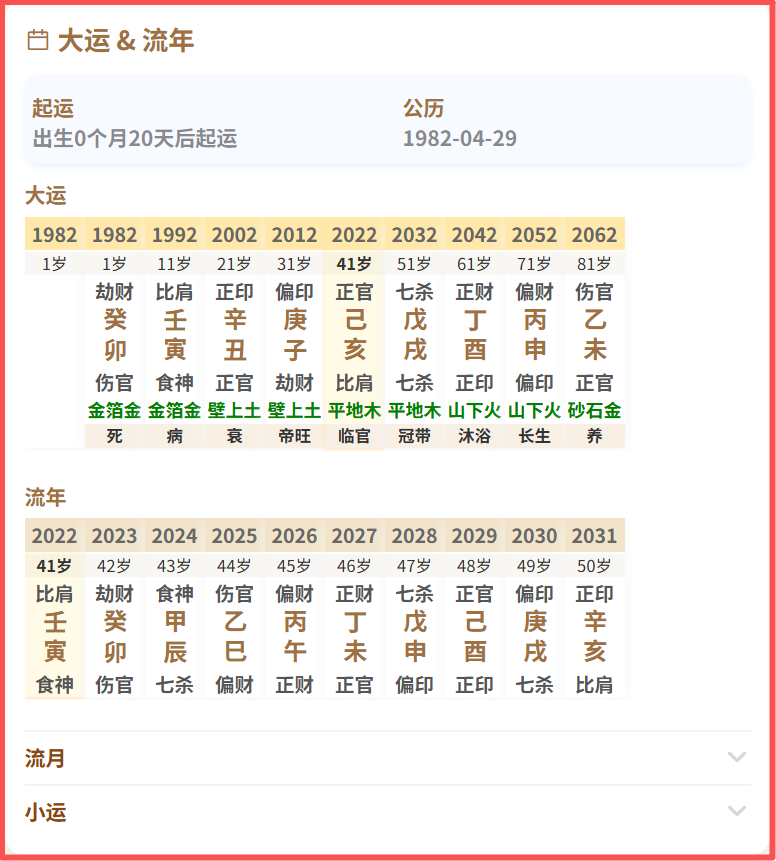Switch to the 2062 乙未 大运 column
This screenshot has height=861, width=776.
tap(595, 335)
